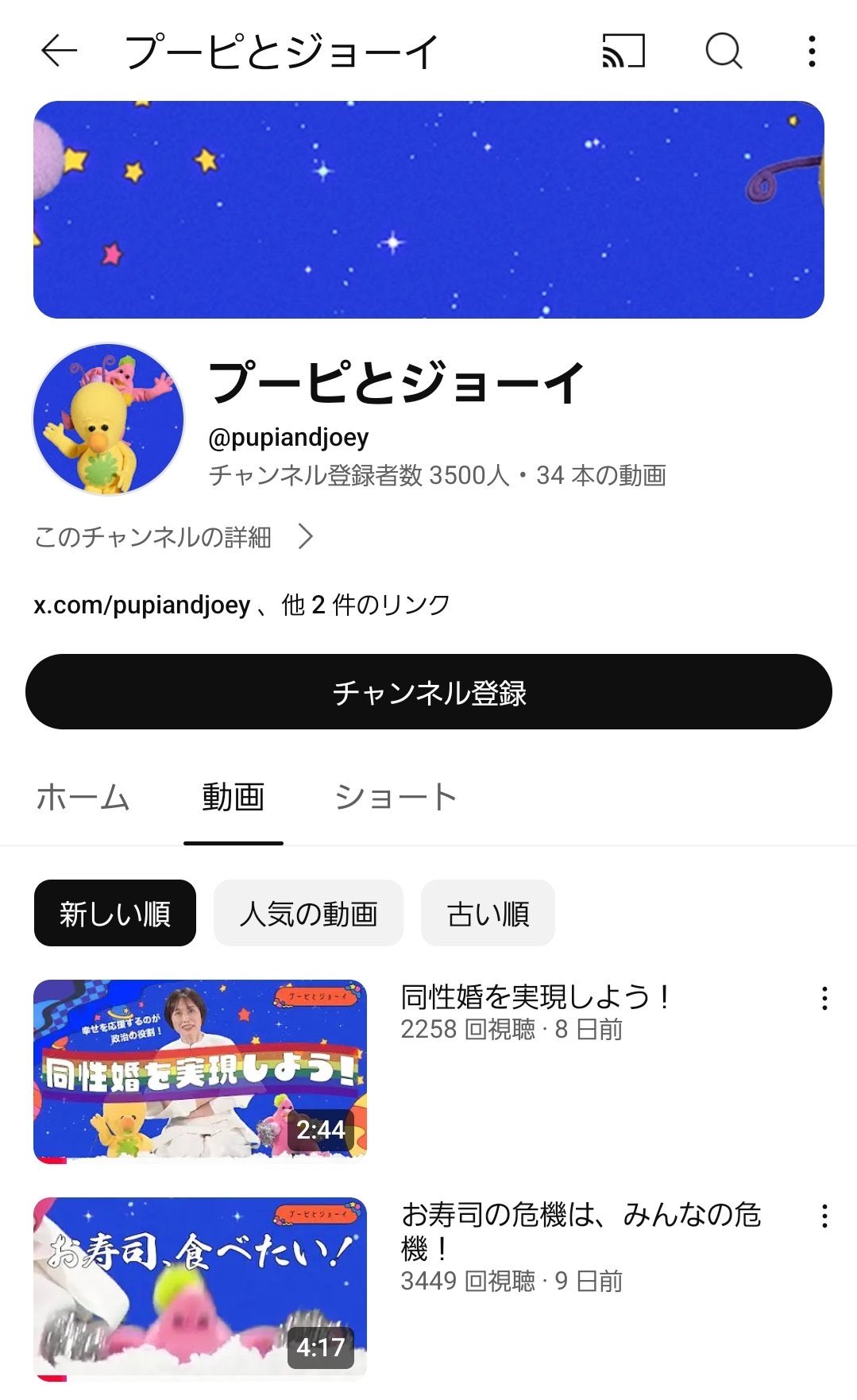Open options for お寿司の危機は video
Screen dimensions: 857x1400
tap(824, 1216)
